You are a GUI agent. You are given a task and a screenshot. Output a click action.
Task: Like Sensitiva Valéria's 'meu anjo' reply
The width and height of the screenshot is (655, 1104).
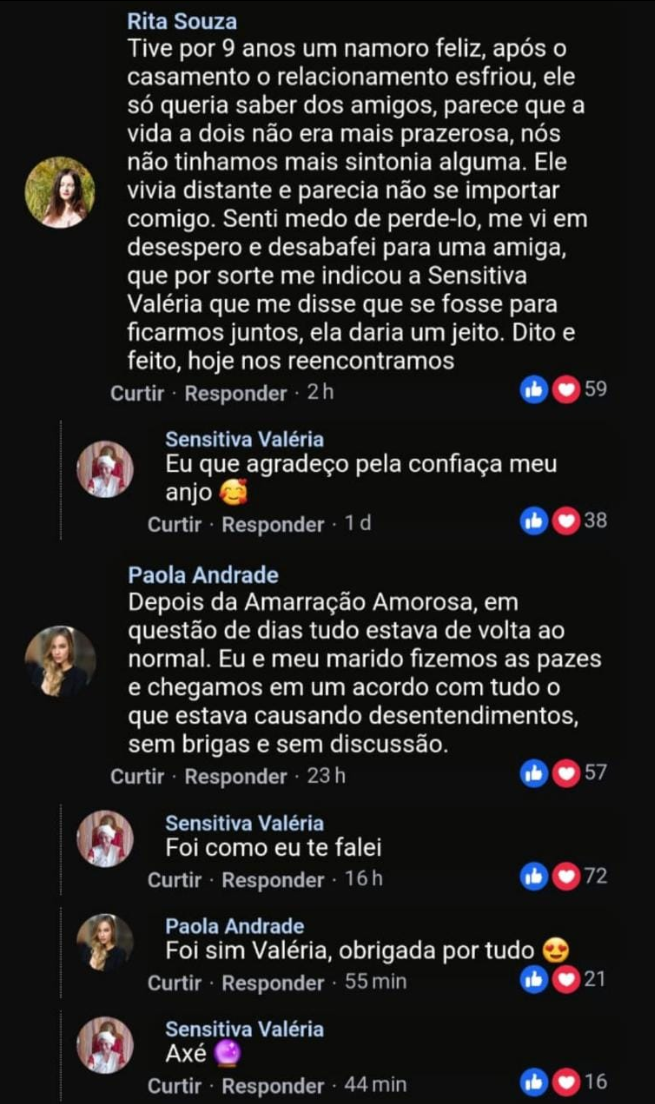pos(174,525)
